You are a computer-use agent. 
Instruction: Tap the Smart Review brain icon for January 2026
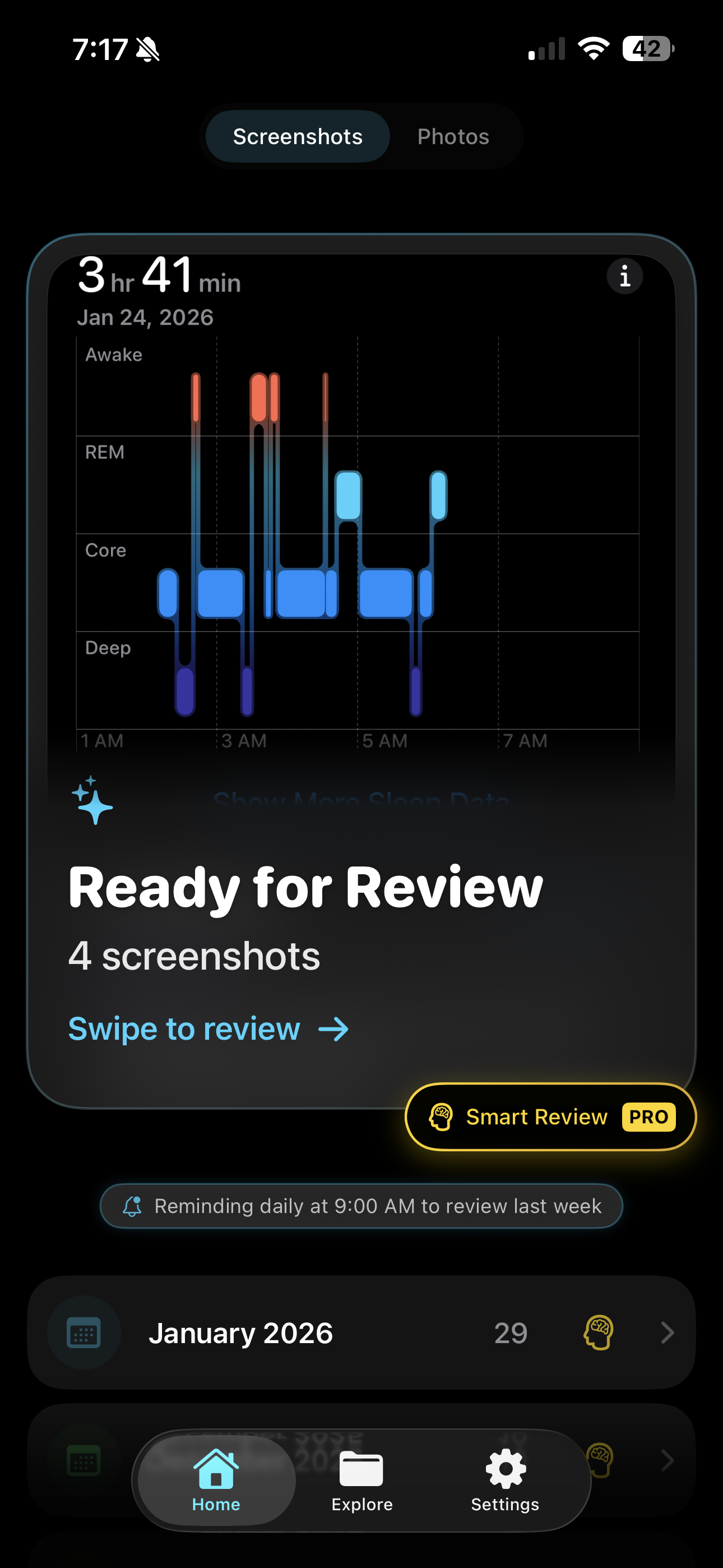click(x=598, y=1333)
